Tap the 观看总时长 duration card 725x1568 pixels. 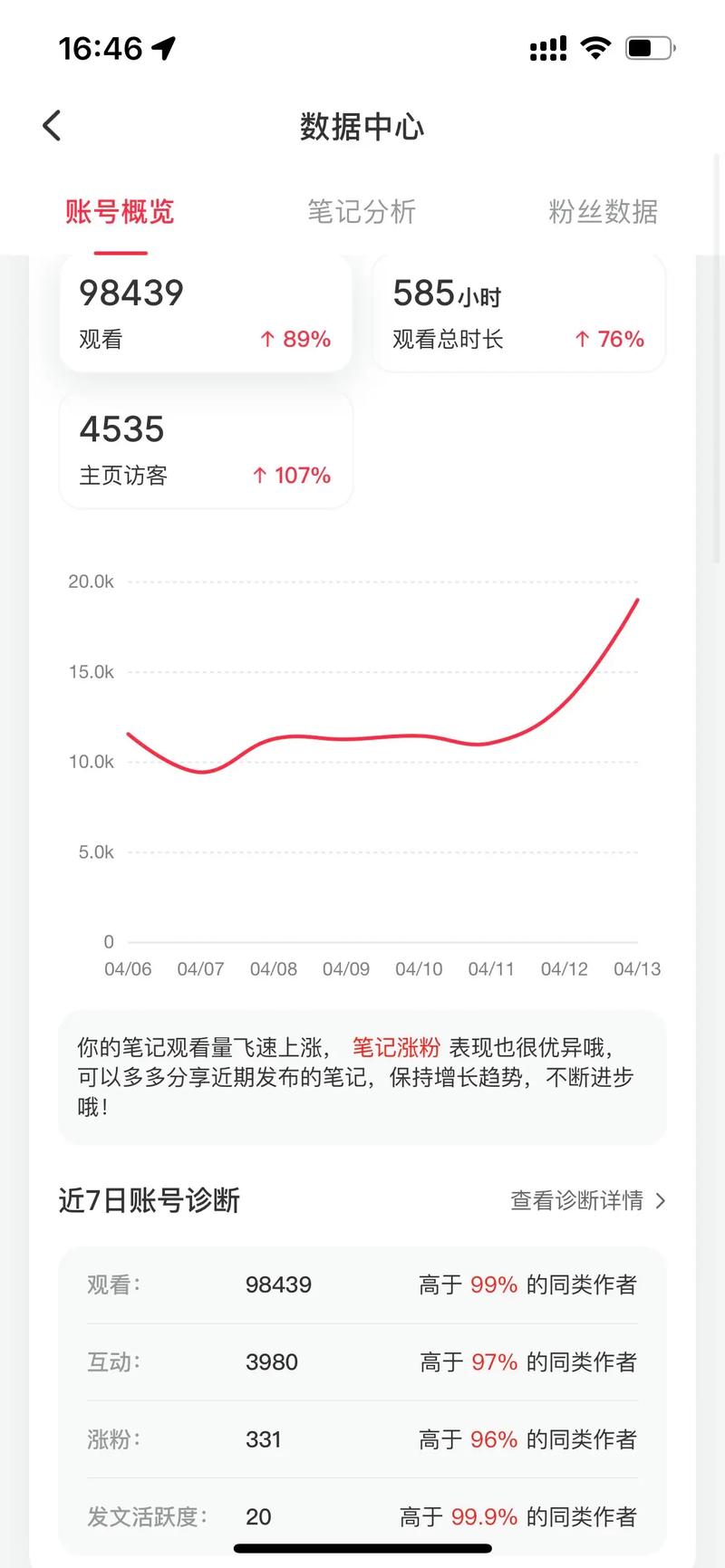pos(517,313)
